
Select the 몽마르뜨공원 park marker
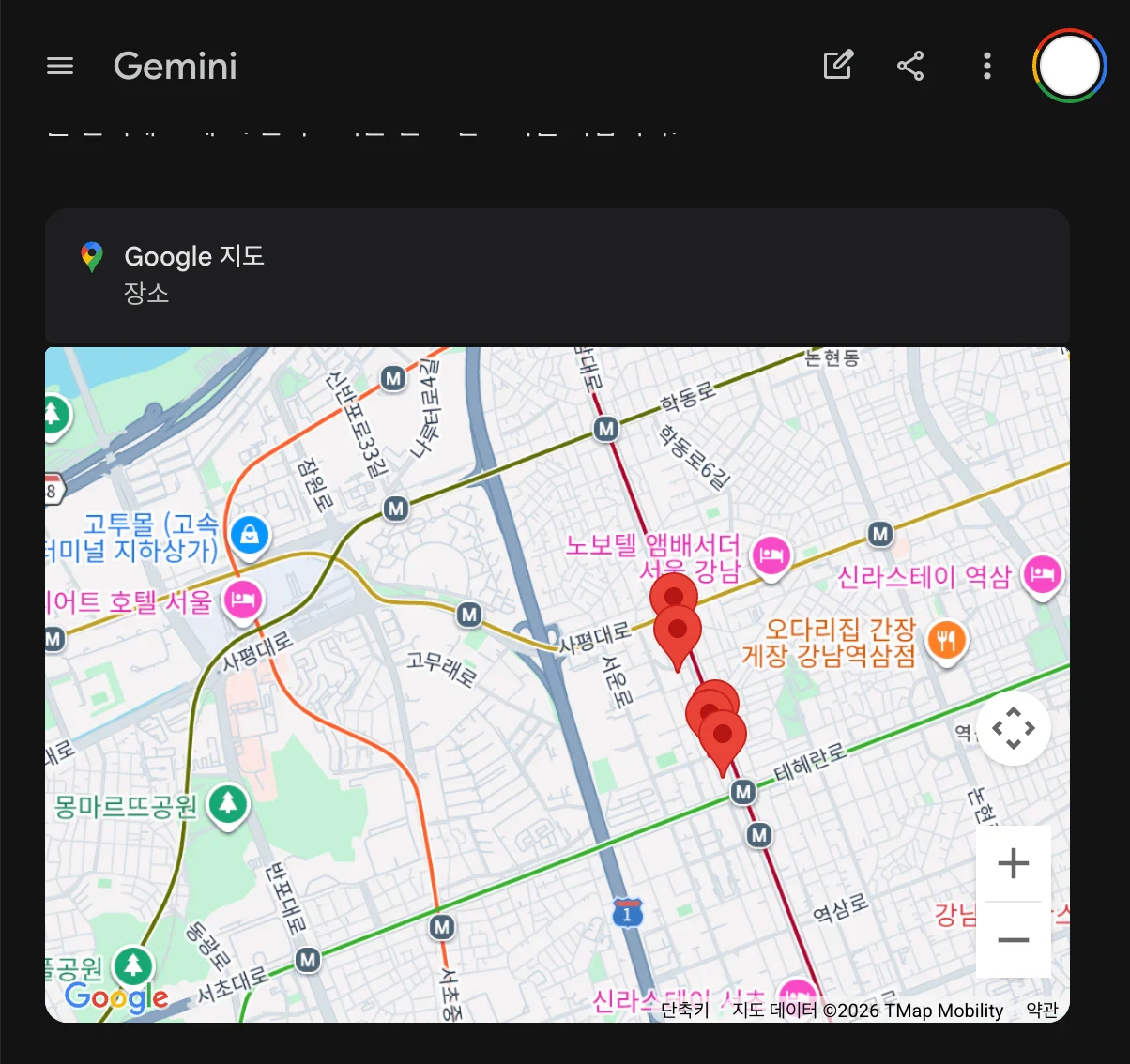(x=228, y=804)
